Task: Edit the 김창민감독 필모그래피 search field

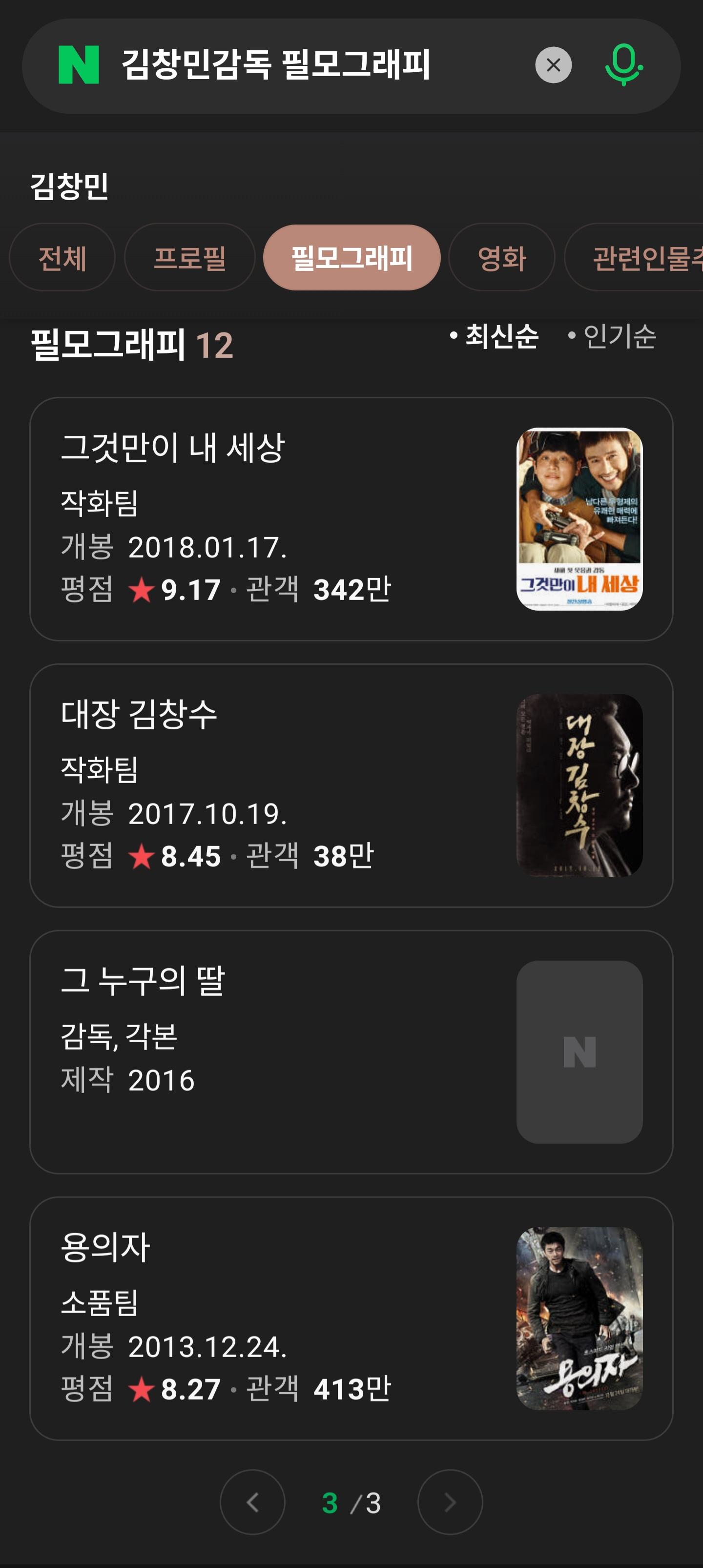Action: click(304, 65)
